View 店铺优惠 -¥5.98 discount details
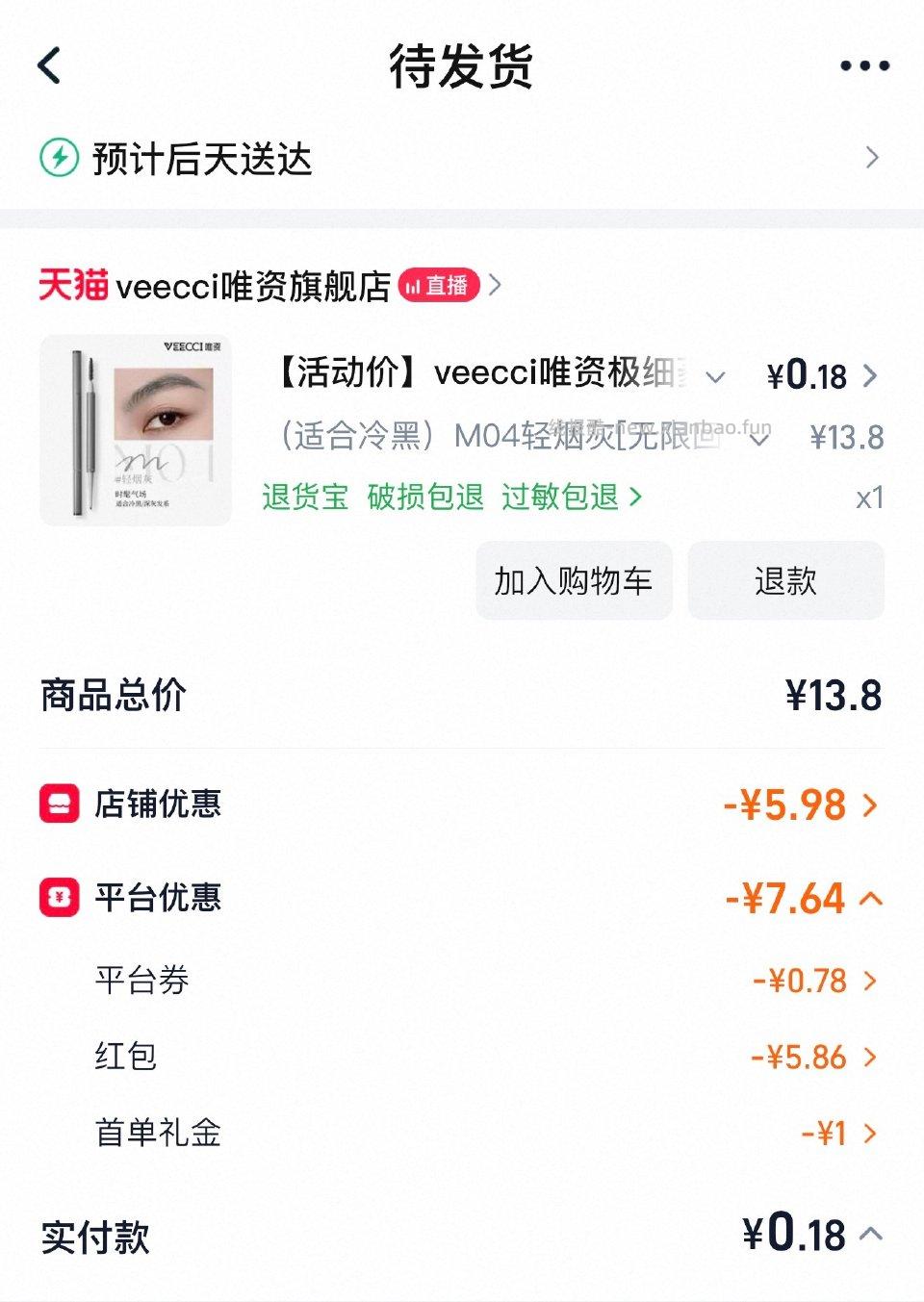This screenshot has height=1302, width=924. click(874, 804)
